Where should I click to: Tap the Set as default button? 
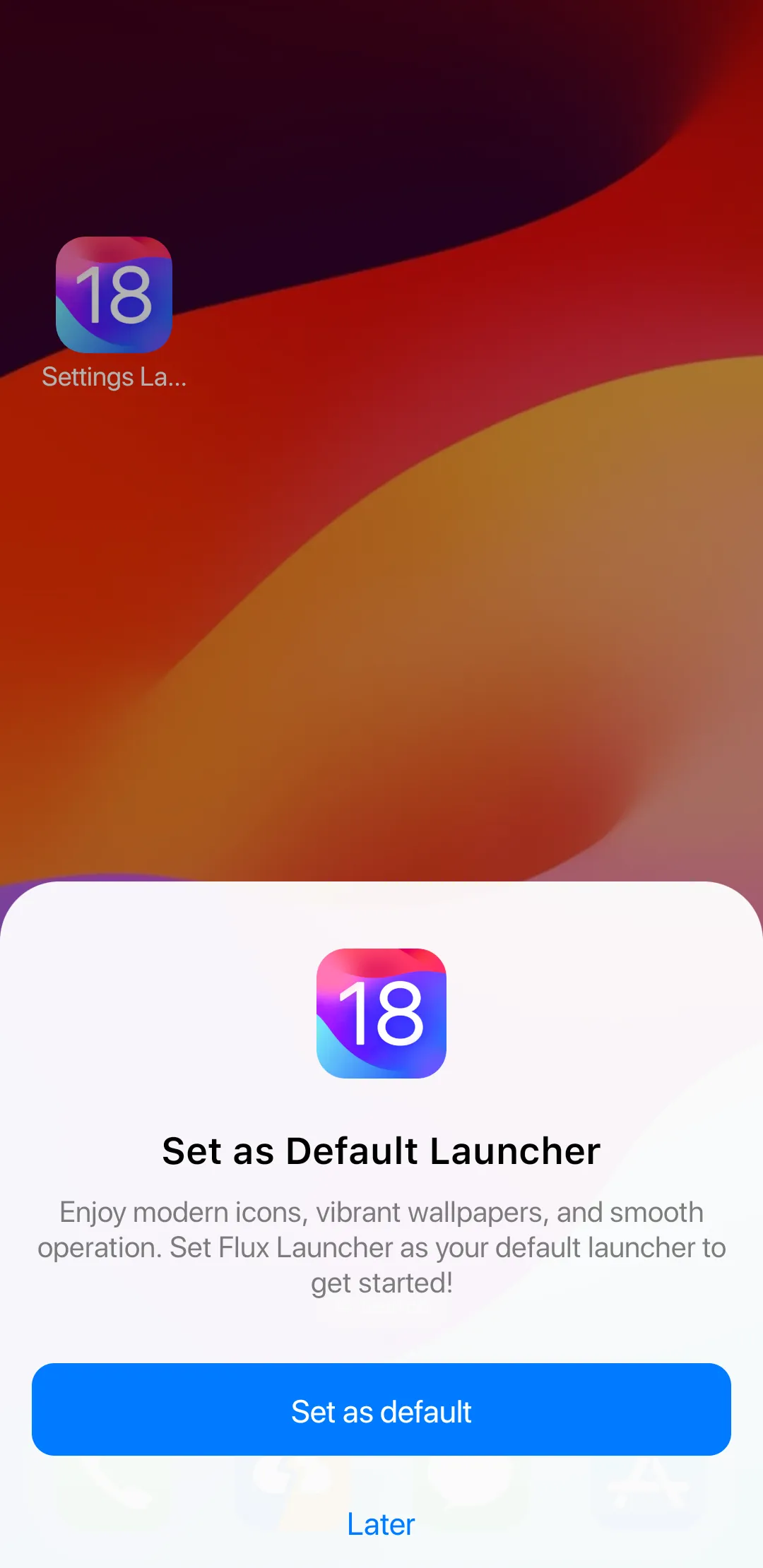(x=381, y=1409)
